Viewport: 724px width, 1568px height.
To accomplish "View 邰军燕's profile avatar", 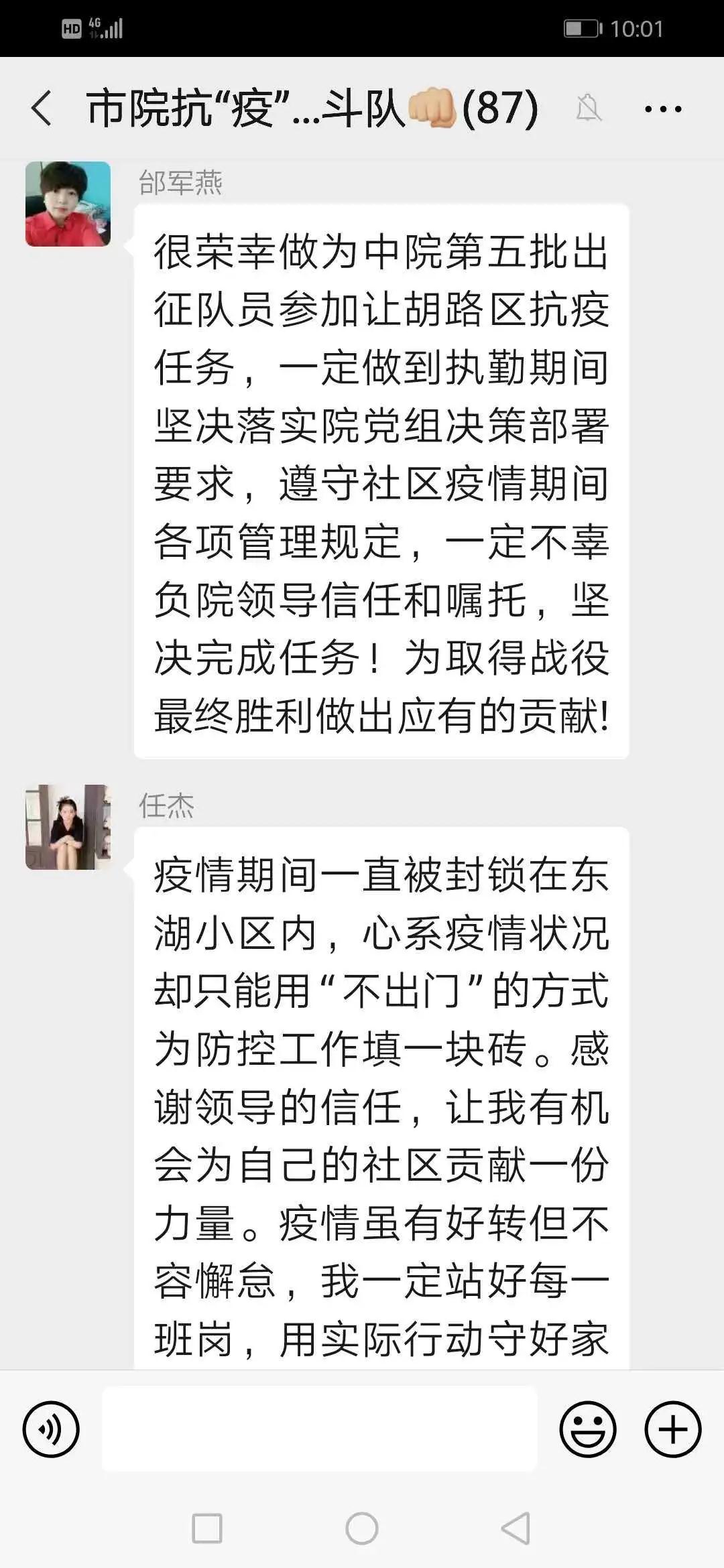I will (68, 204).
